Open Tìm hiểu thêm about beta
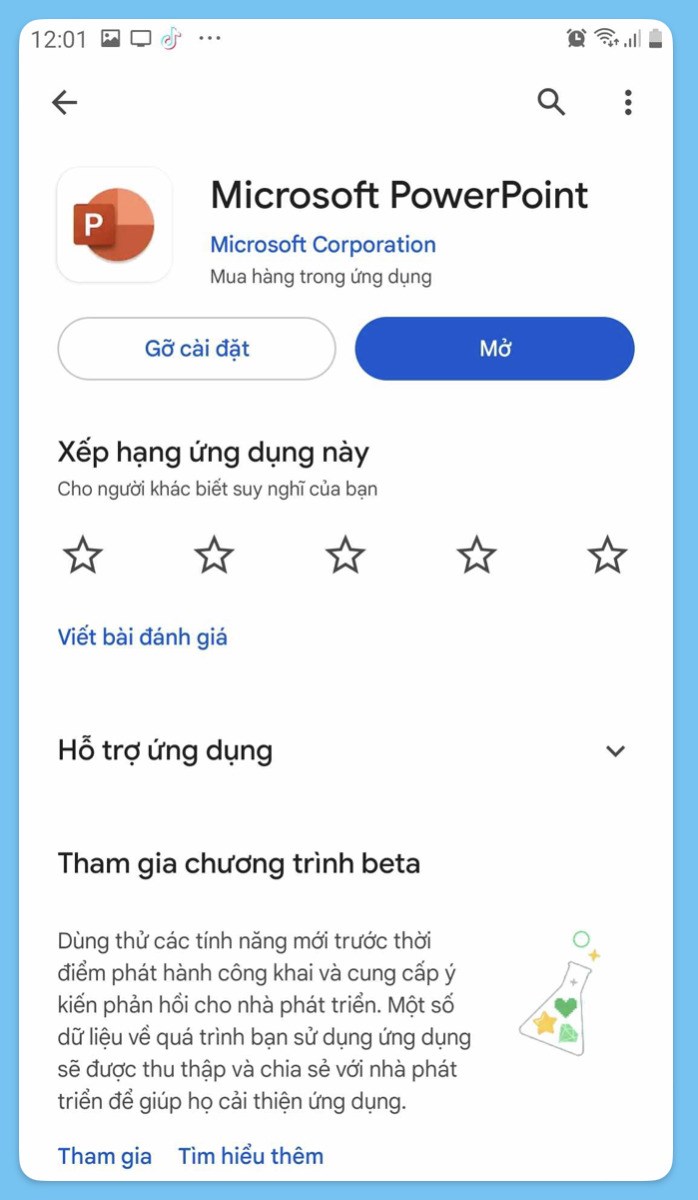This screenshot has height=1200, width=698. (251, 1156)
